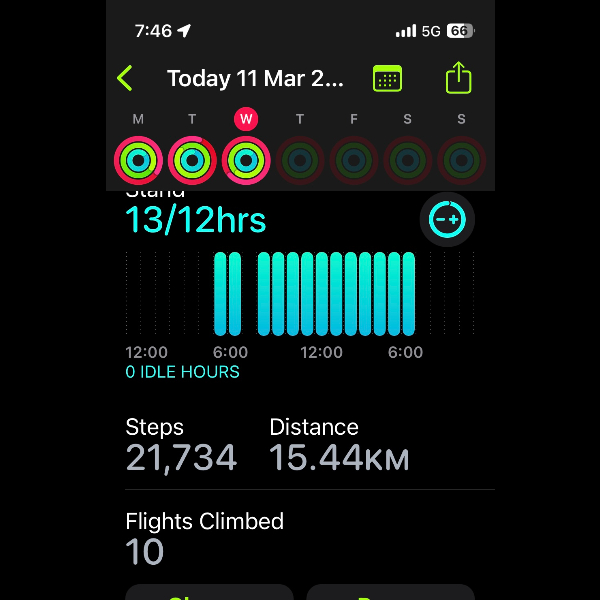This screenshot has width=600, height=600.
Task: Adjust the Stand goal with the plus-minus button
Action: point(446,219)
